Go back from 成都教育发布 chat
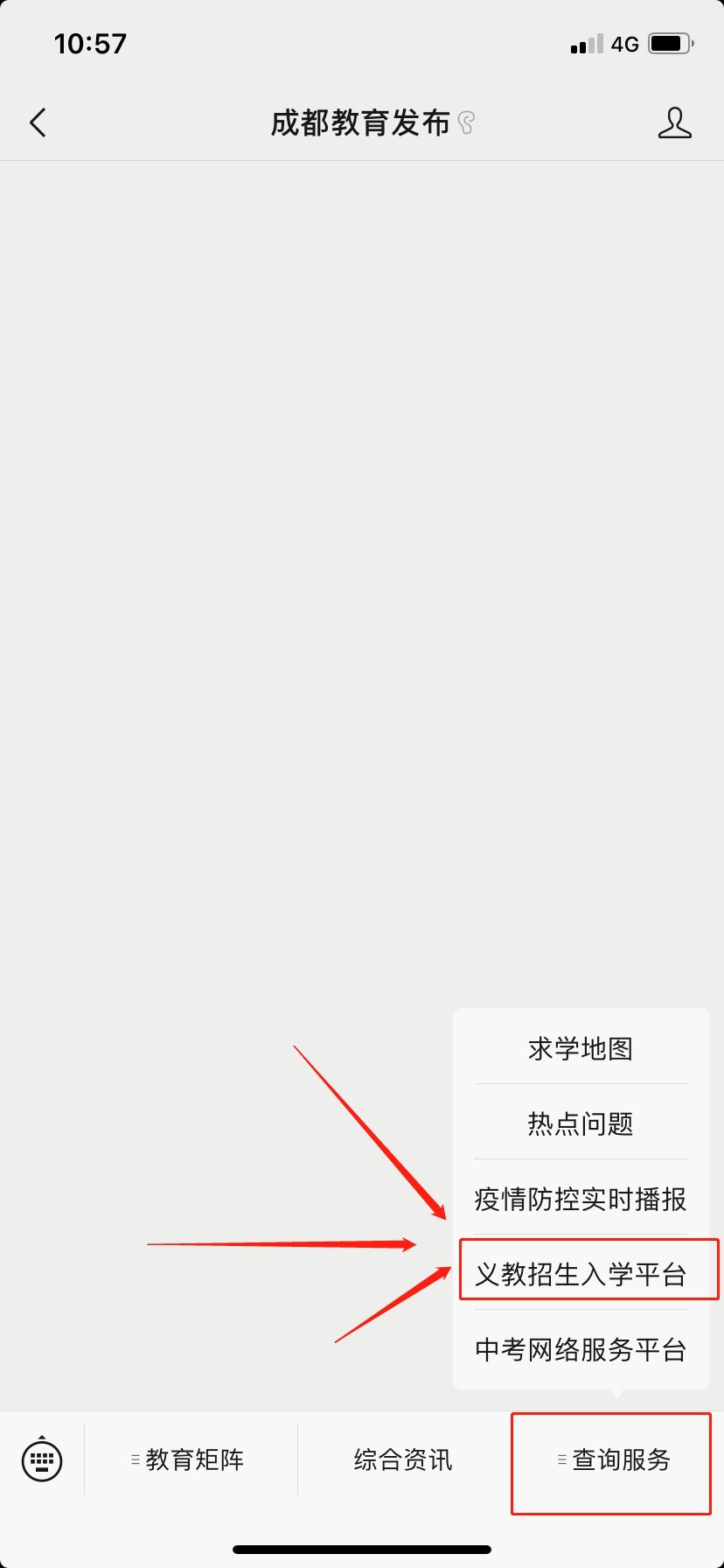The width and height of the screenshot is (724, 1568). pos(38,122)
